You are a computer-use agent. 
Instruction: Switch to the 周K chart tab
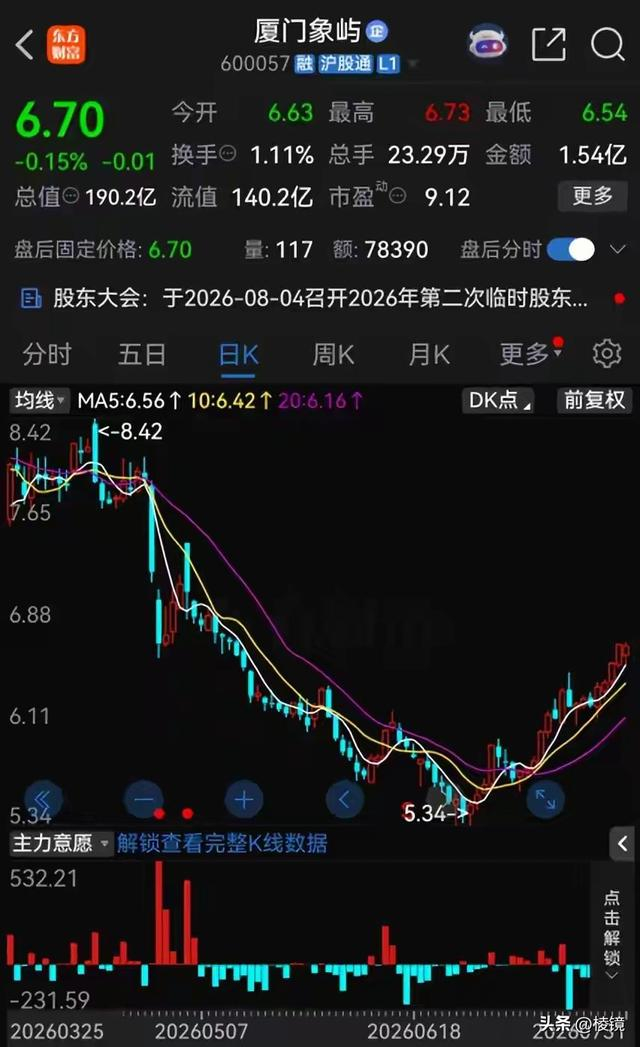(333, 354)
